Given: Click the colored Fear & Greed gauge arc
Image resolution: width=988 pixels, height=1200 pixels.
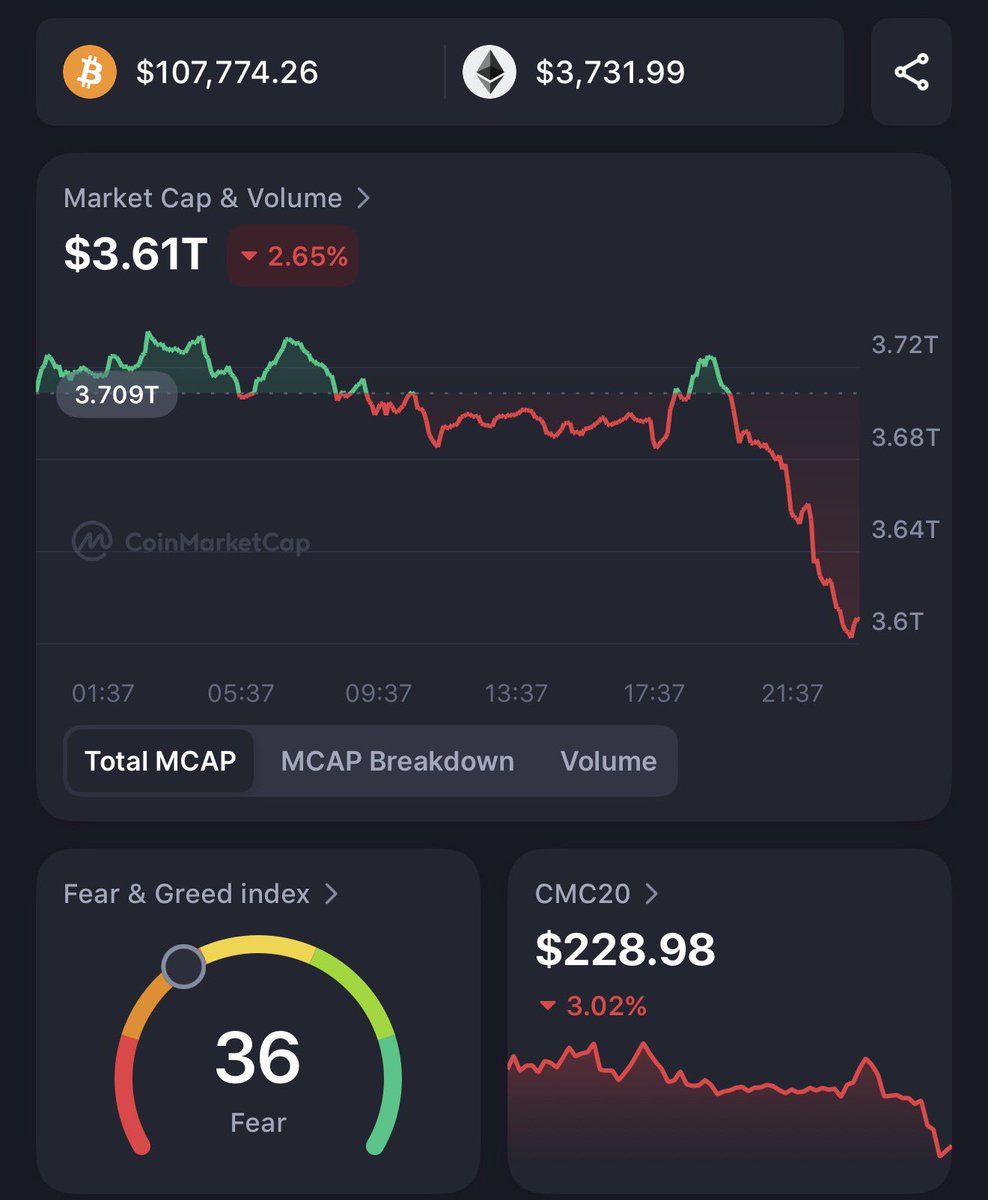Looking at the screenshot, I should 258,944.
